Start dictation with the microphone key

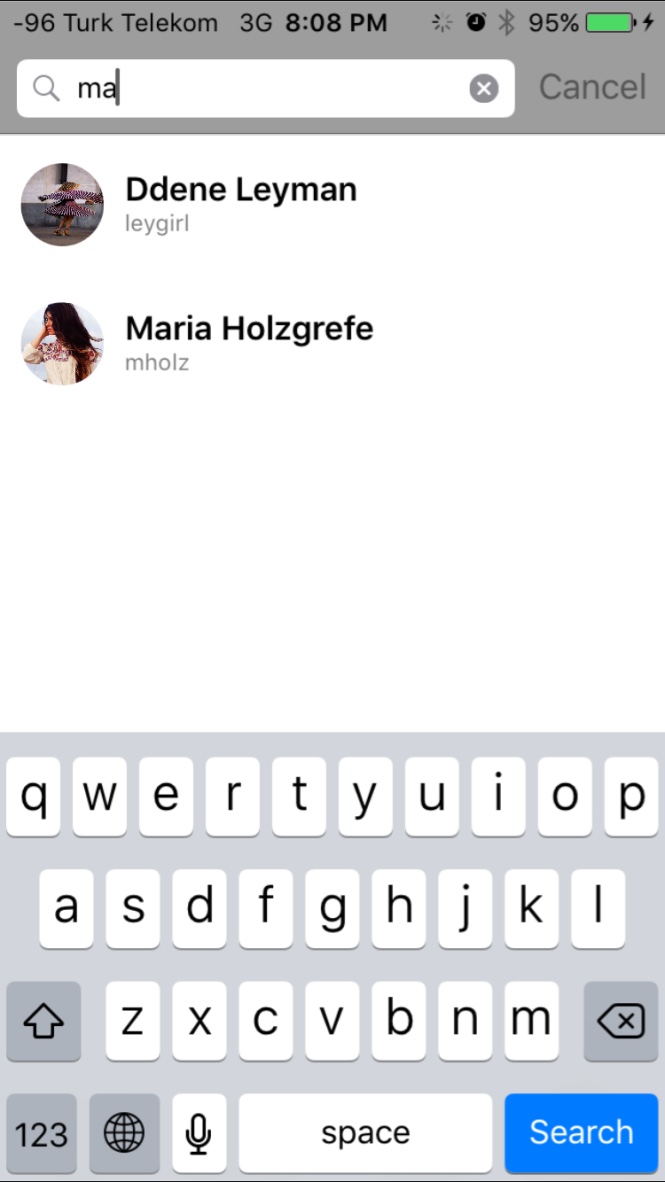tap(199, 1133)
